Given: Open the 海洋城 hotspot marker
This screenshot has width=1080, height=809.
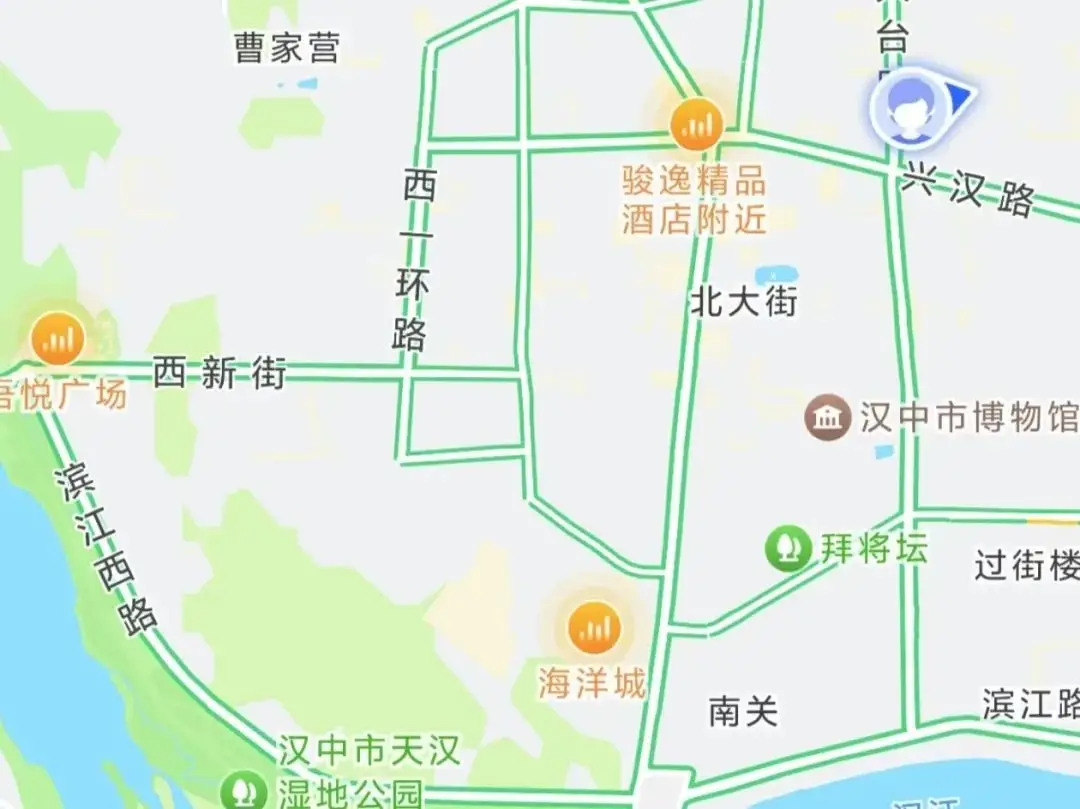Looking at the screenshot, I should click(595, 628).
